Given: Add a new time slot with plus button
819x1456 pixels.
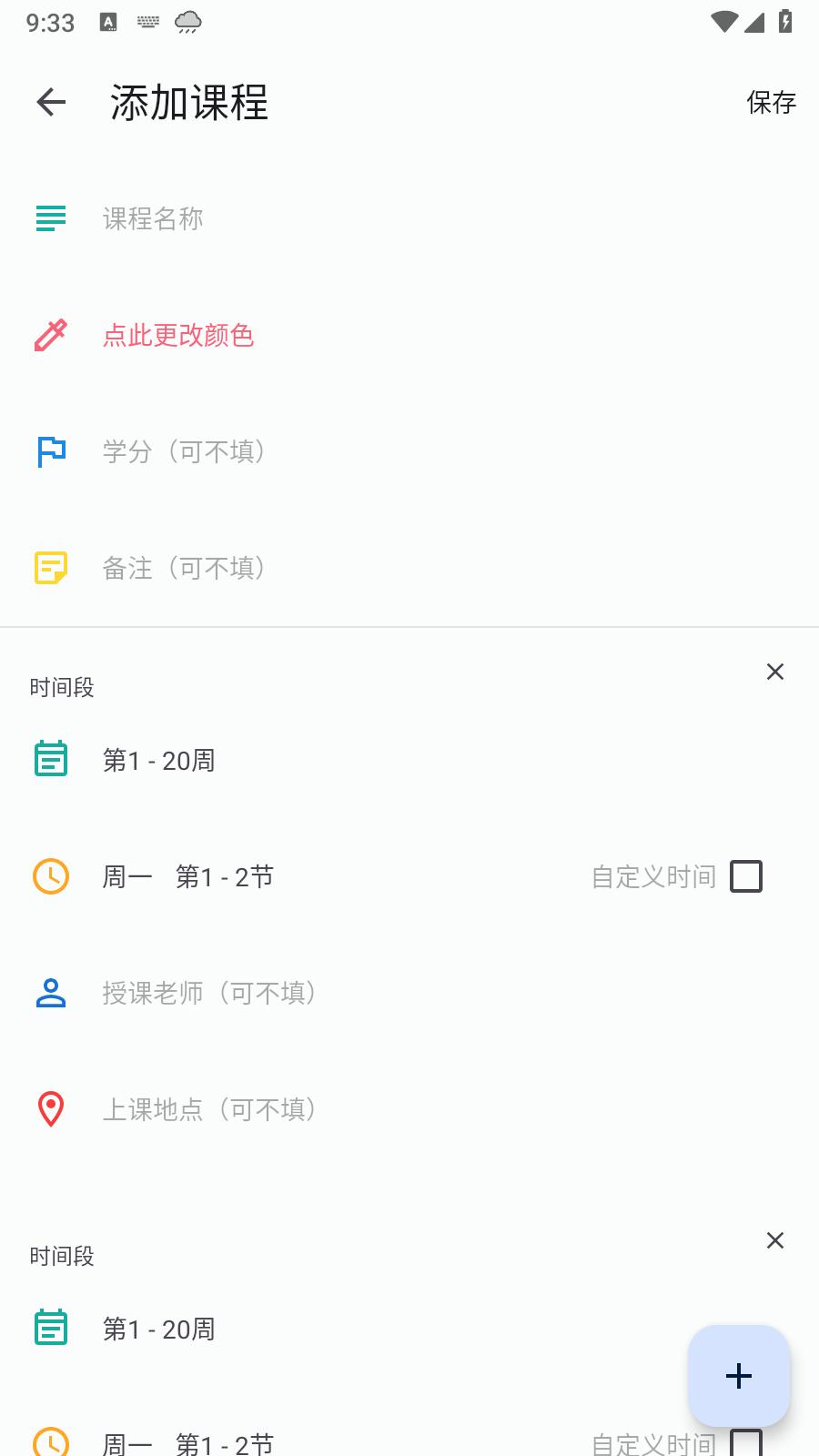Looking at the screenshot, I should point(739,1375).
